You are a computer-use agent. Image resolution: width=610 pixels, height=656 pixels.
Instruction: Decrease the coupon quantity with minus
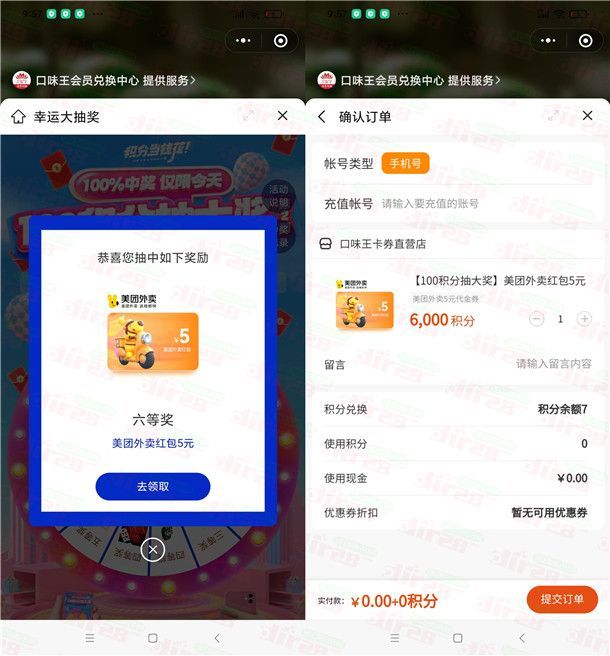click(x=537, y=319)
